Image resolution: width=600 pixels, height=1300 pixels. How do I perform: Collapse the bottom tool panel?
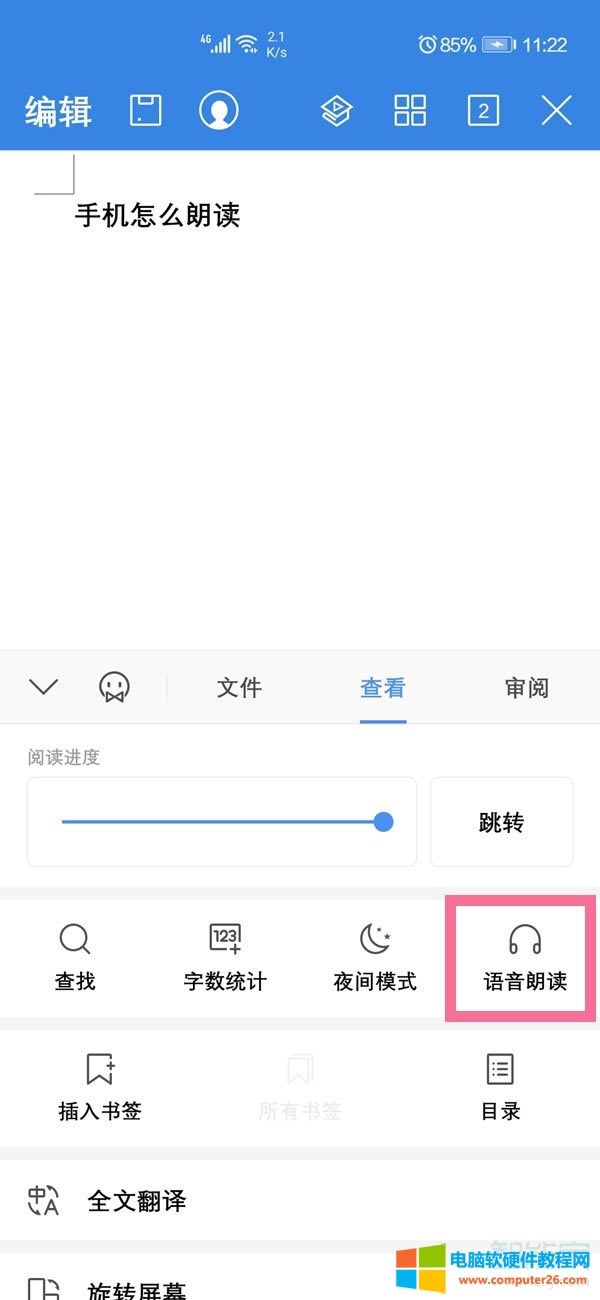tap(44, 687)
